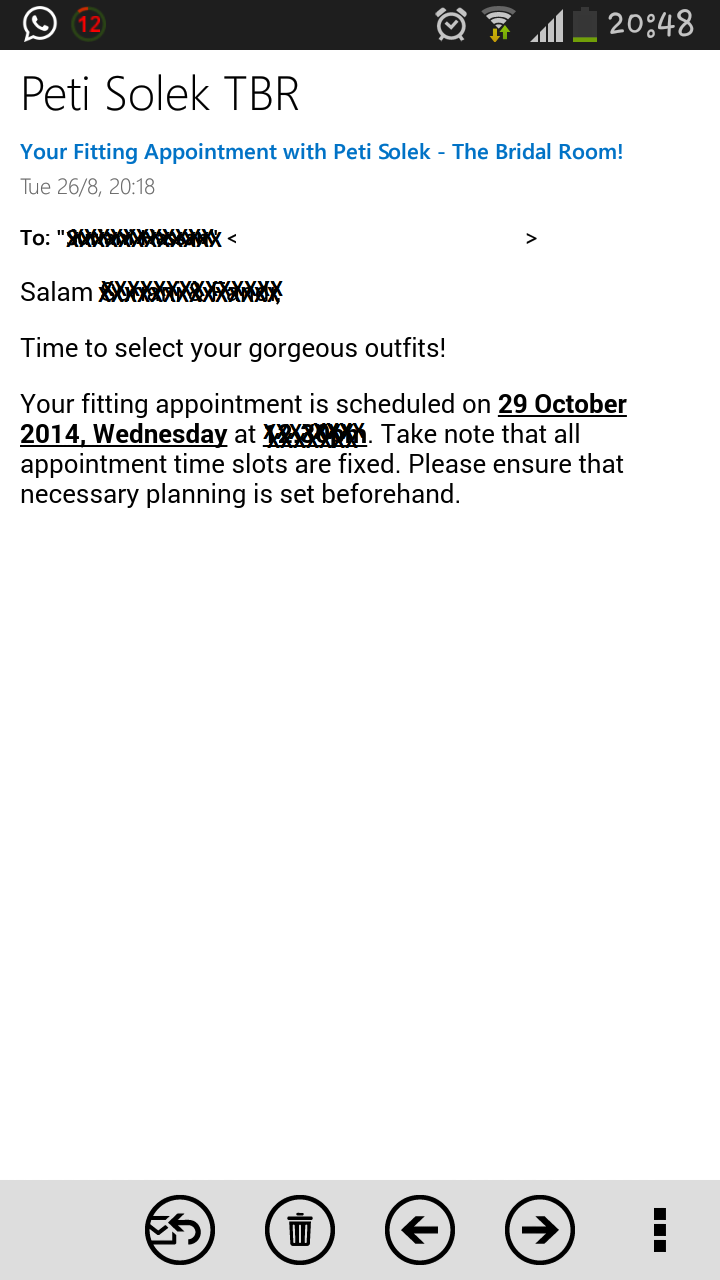
Task: Go to the next email
Action: click(x=540, y=1230)
